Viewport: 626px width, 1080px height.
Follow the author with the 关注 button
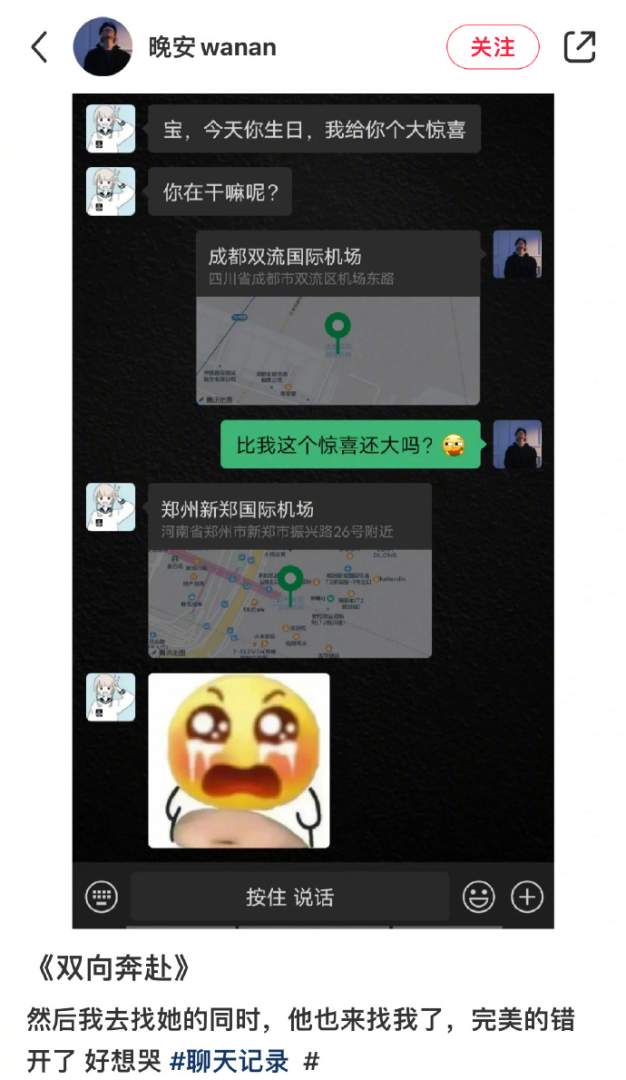coord(492,47)
